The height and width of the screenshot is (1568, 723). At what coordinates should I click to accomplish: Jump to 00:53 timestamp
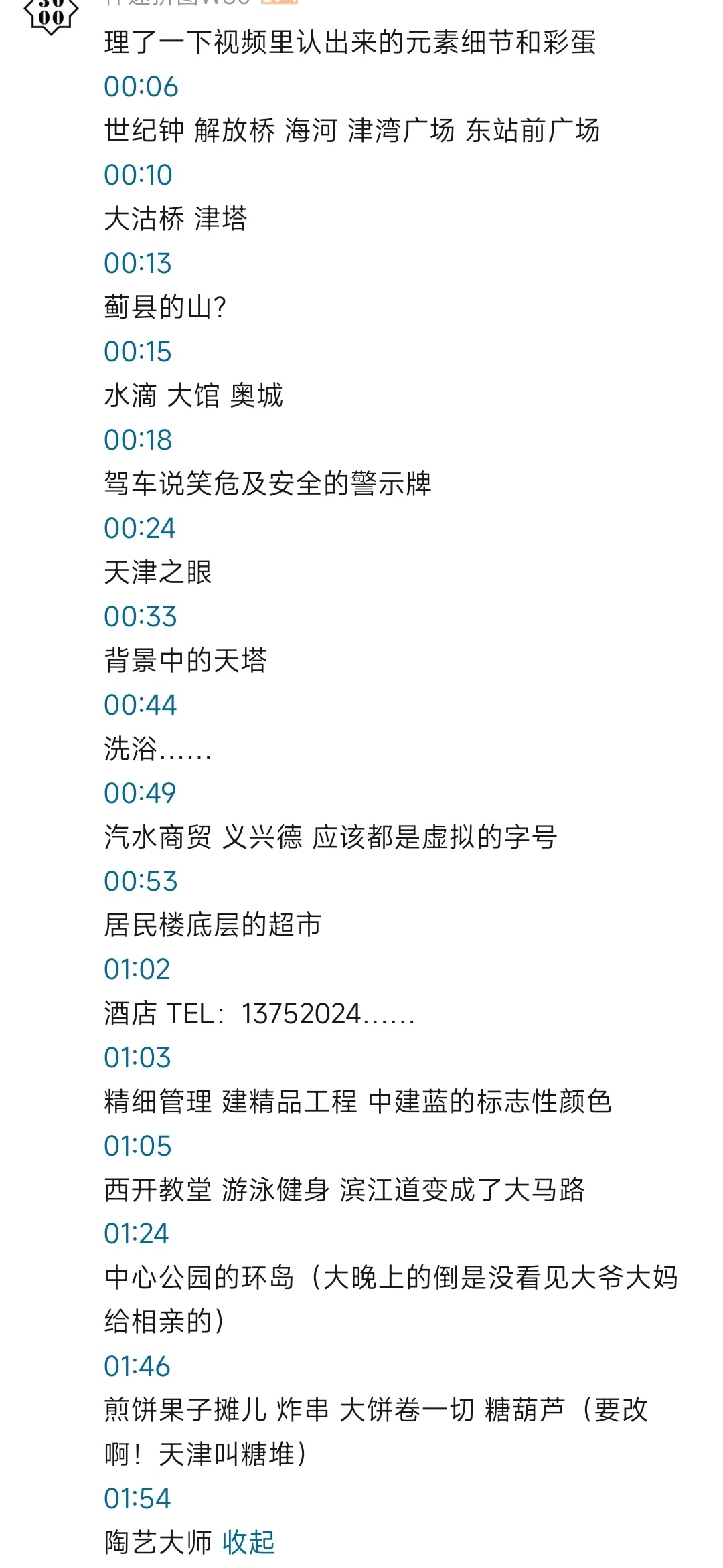coord(141,881)
